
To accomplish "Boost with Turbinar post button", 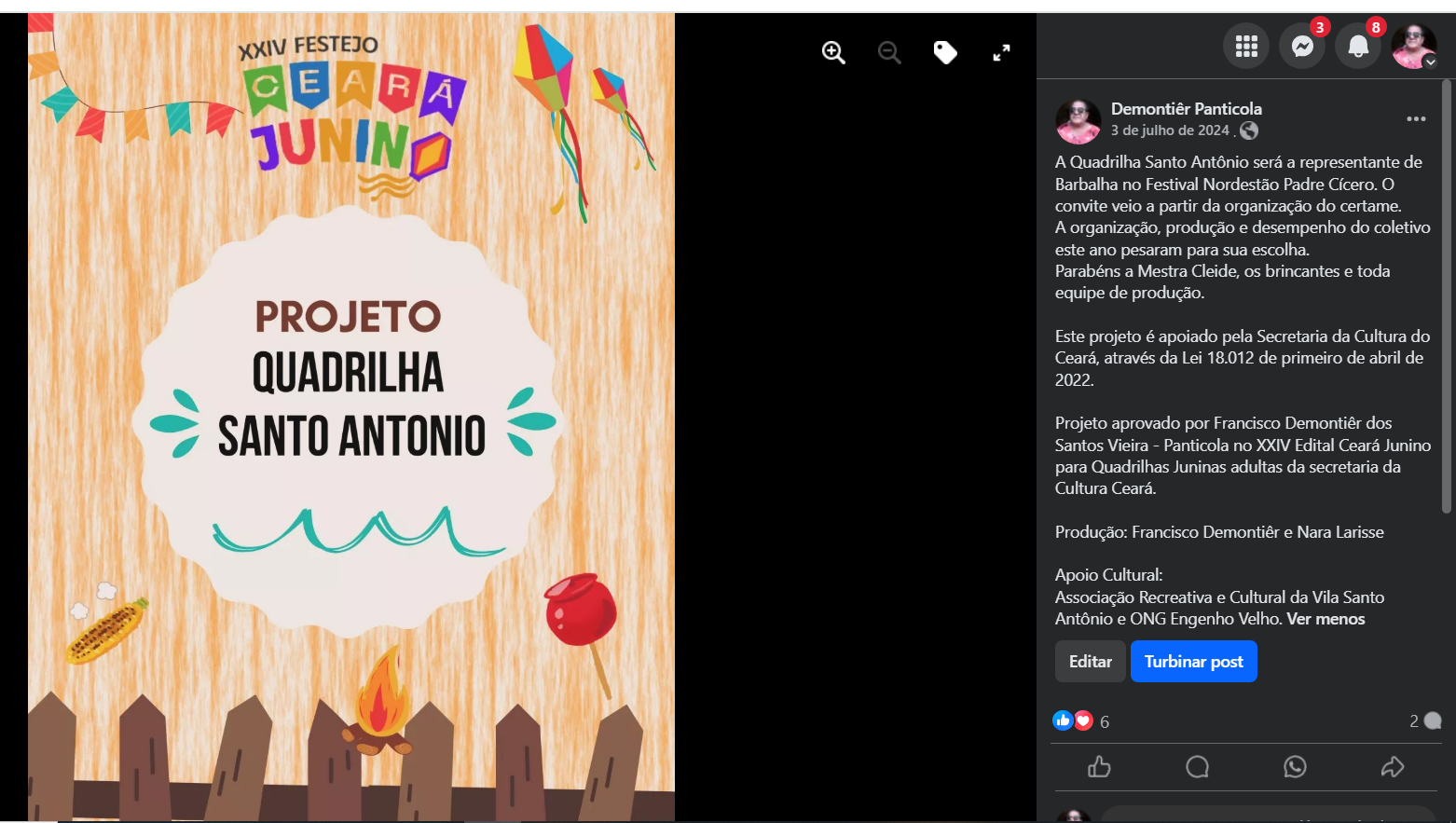I will click(1193, 662).
